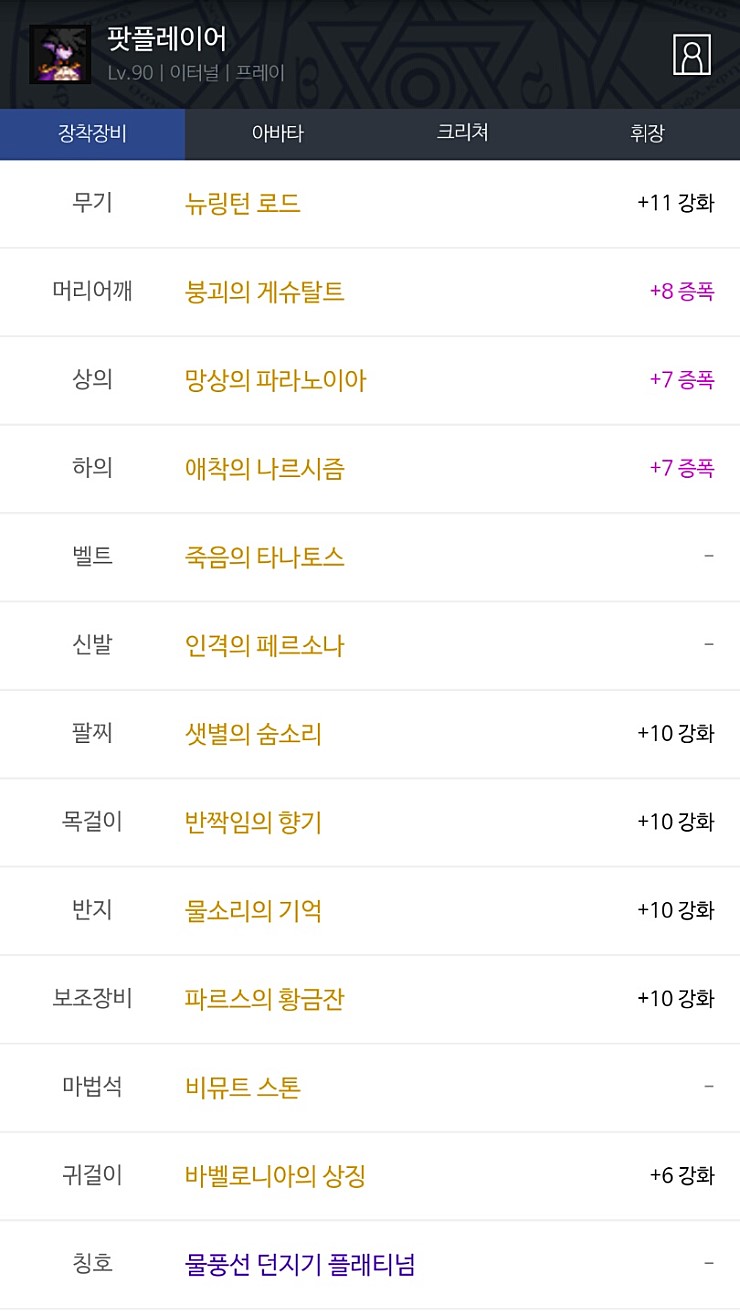
Task: Switch to the 크리쳐 tab
Action: [462, 134]
